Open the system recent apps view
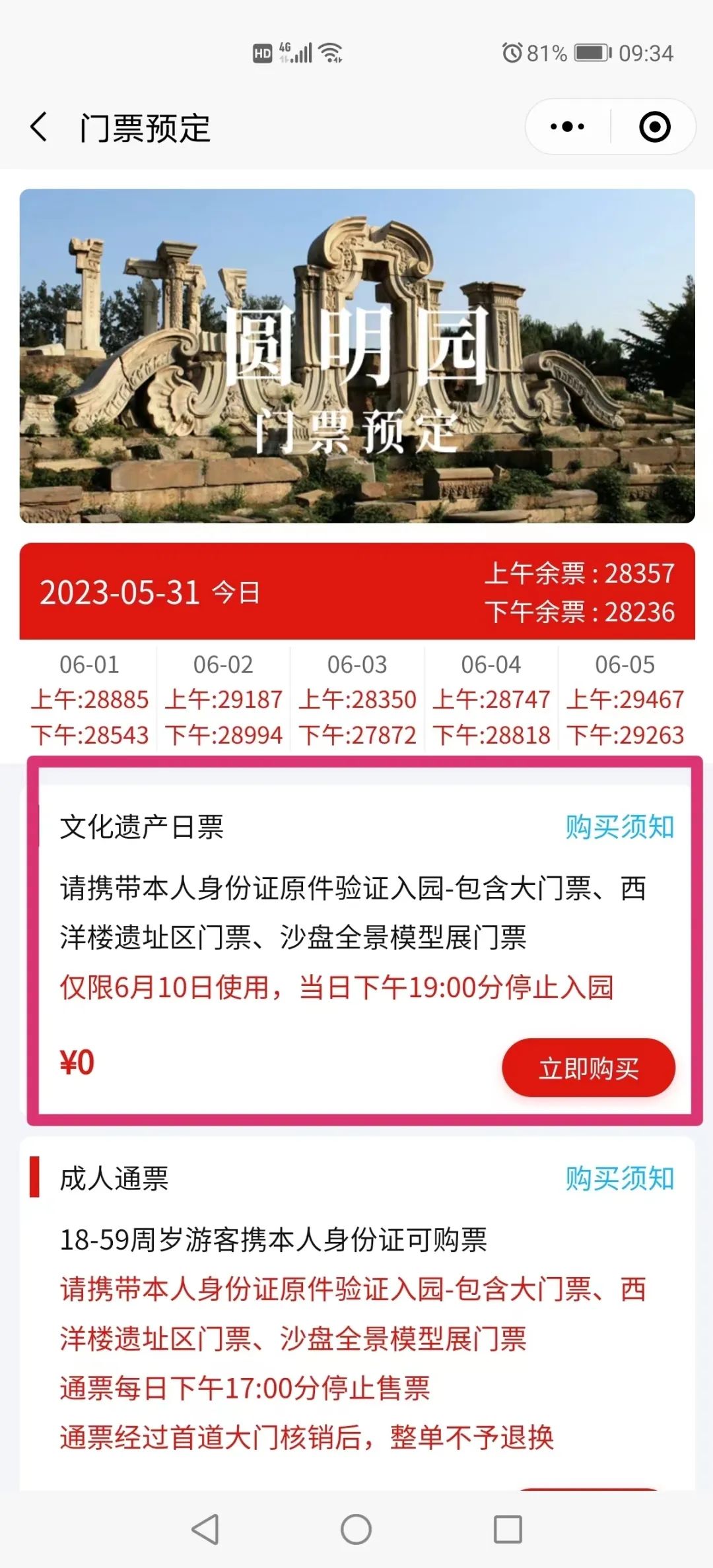The width and height of the screenshot is (713, 1568). click(508, 1528)
